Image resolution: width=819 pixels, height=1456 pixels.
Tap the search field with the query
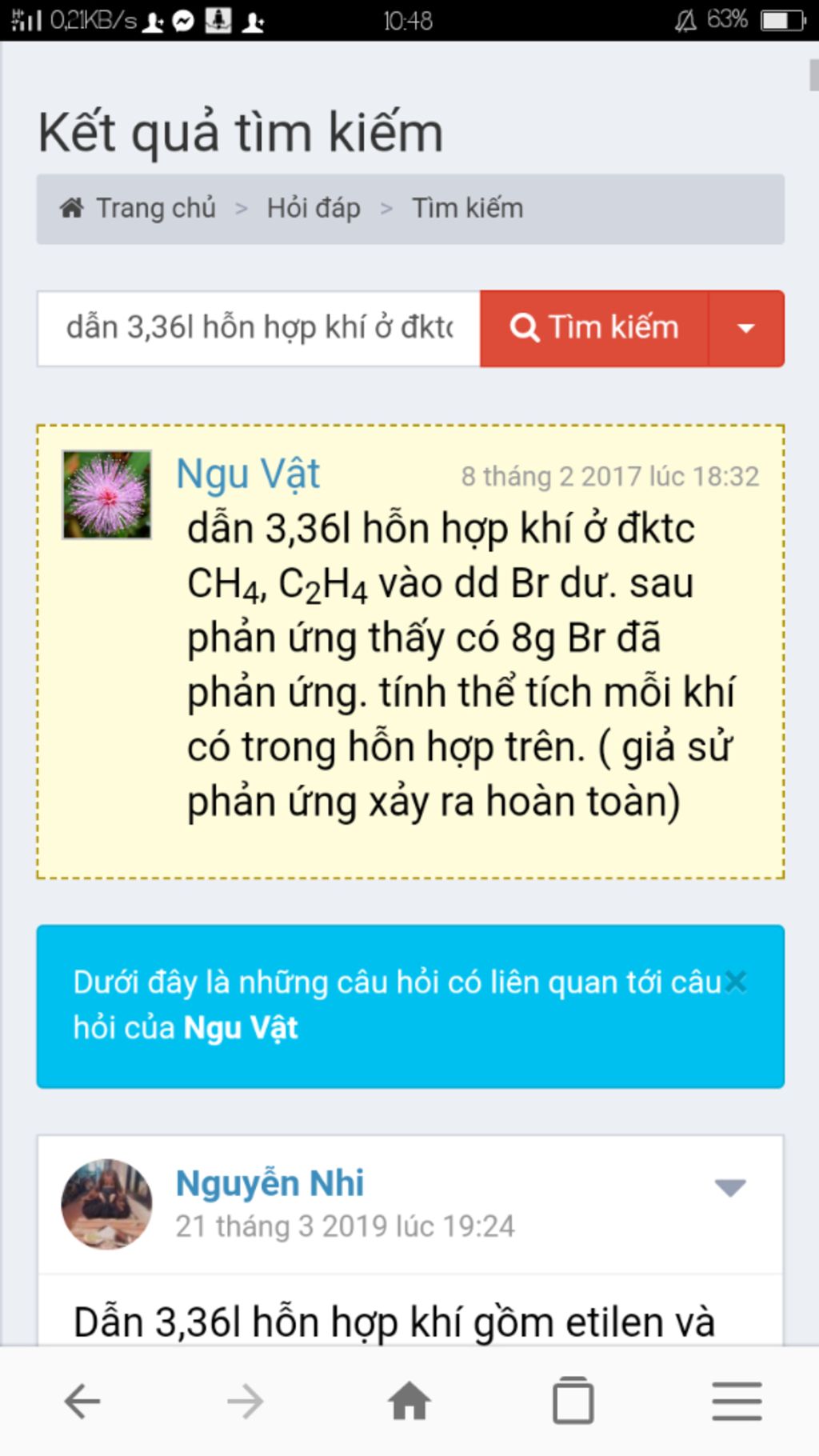click(x=258, y=328)
